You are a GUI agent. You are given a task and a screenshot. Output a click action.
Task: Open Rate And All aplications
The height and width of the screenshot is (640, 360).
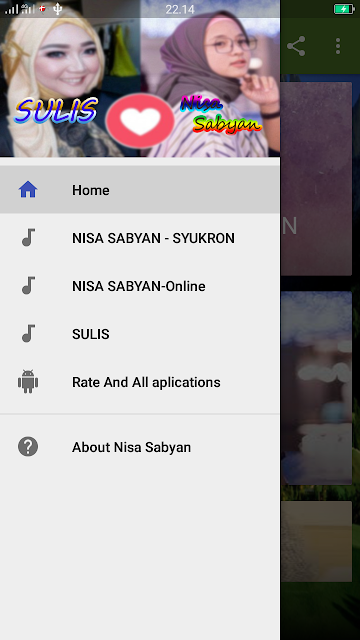coord(140,382)
